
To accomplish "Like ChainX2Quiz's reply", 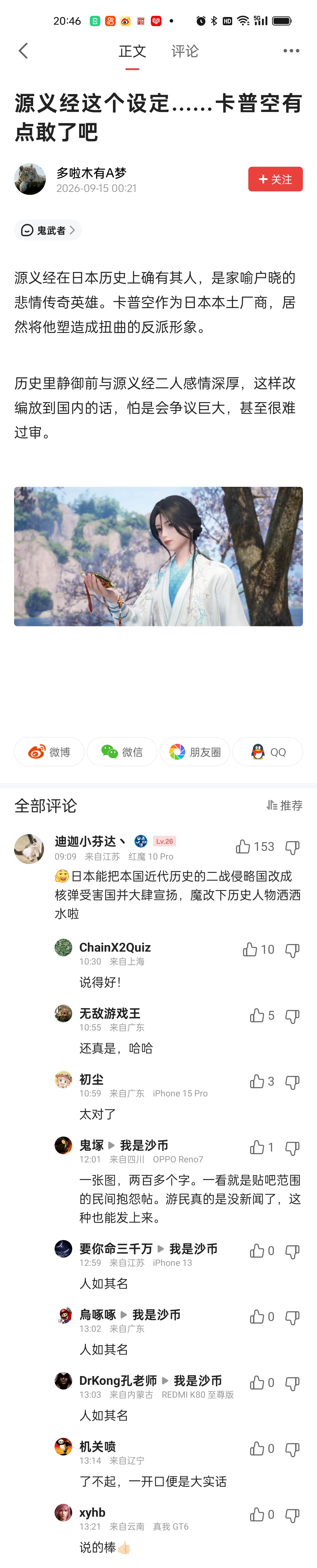I will coord(259,950).
